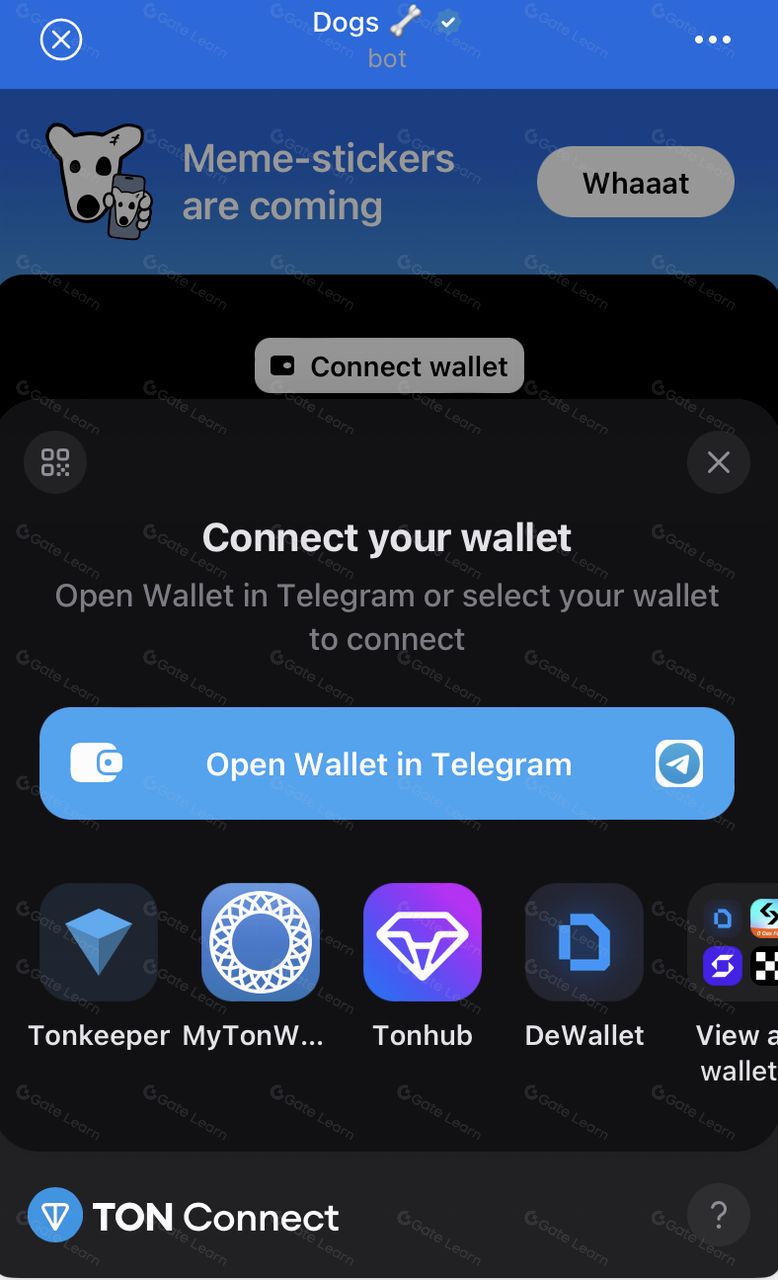The image size is (778, 1280).
Task: Tap the Whaaat button
Action: click(x=635, y=183)
